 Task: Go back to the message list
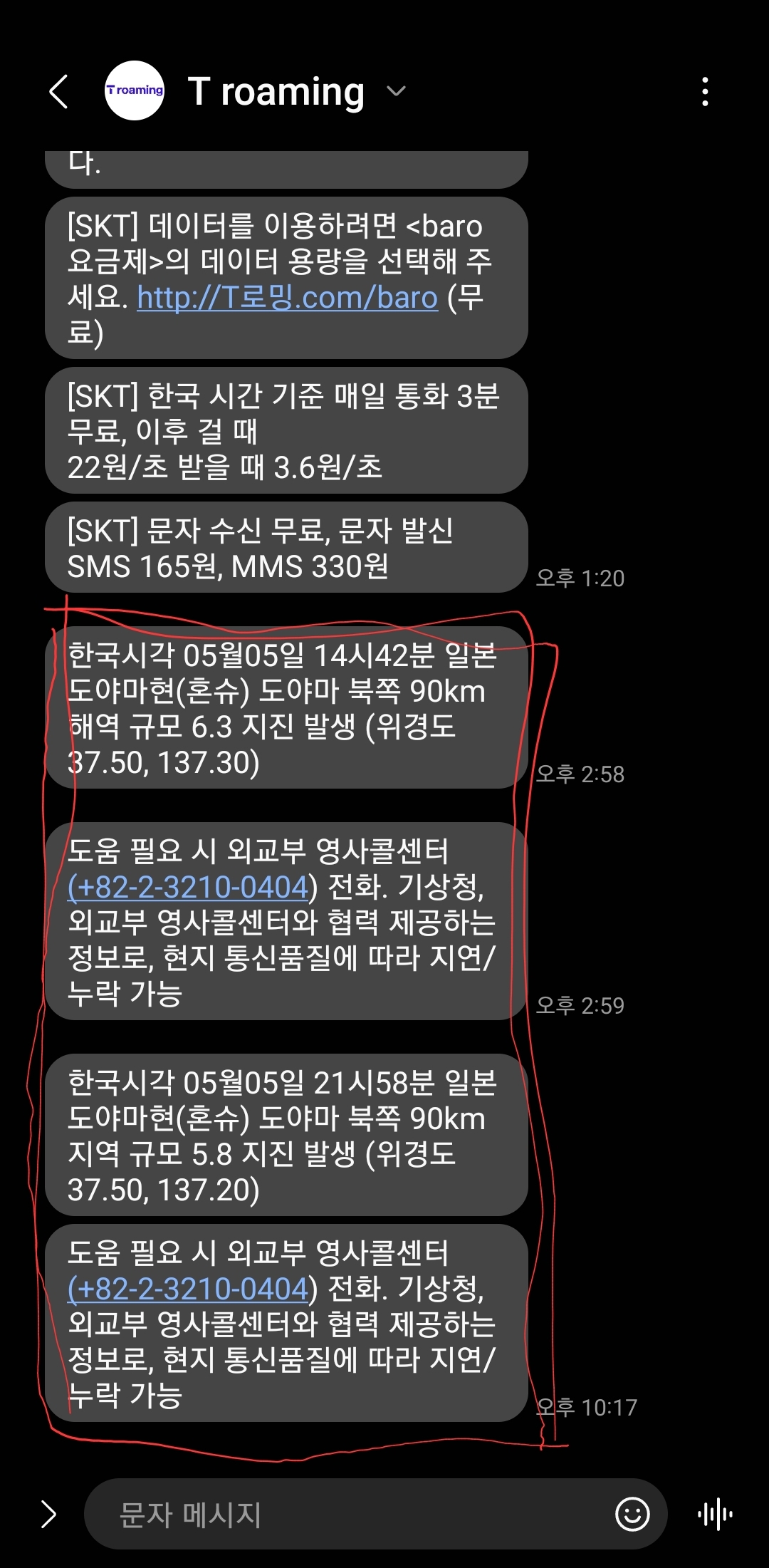pos(58,91)
